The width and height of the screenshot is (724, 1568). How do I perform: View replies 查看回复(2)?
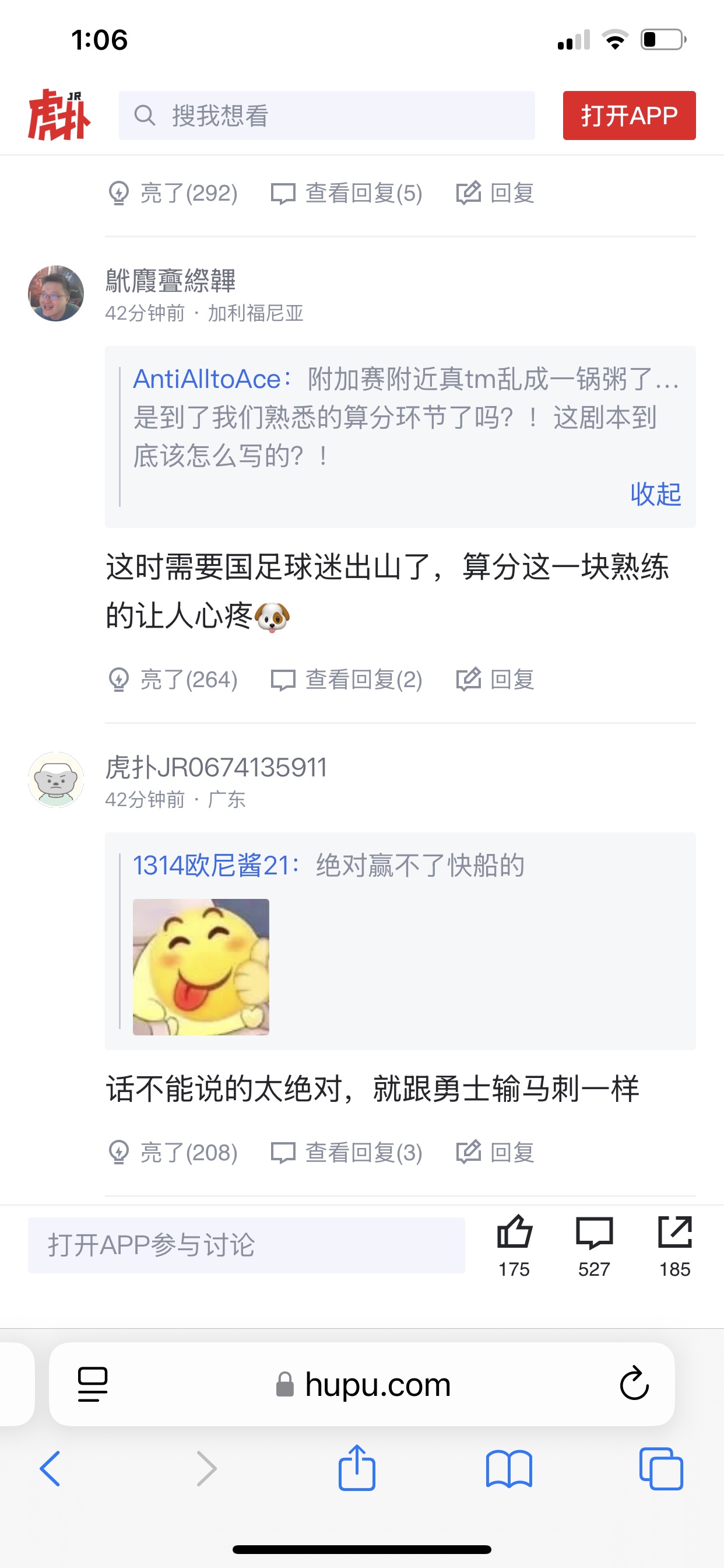pyautogui.click(x=347, y=680)
